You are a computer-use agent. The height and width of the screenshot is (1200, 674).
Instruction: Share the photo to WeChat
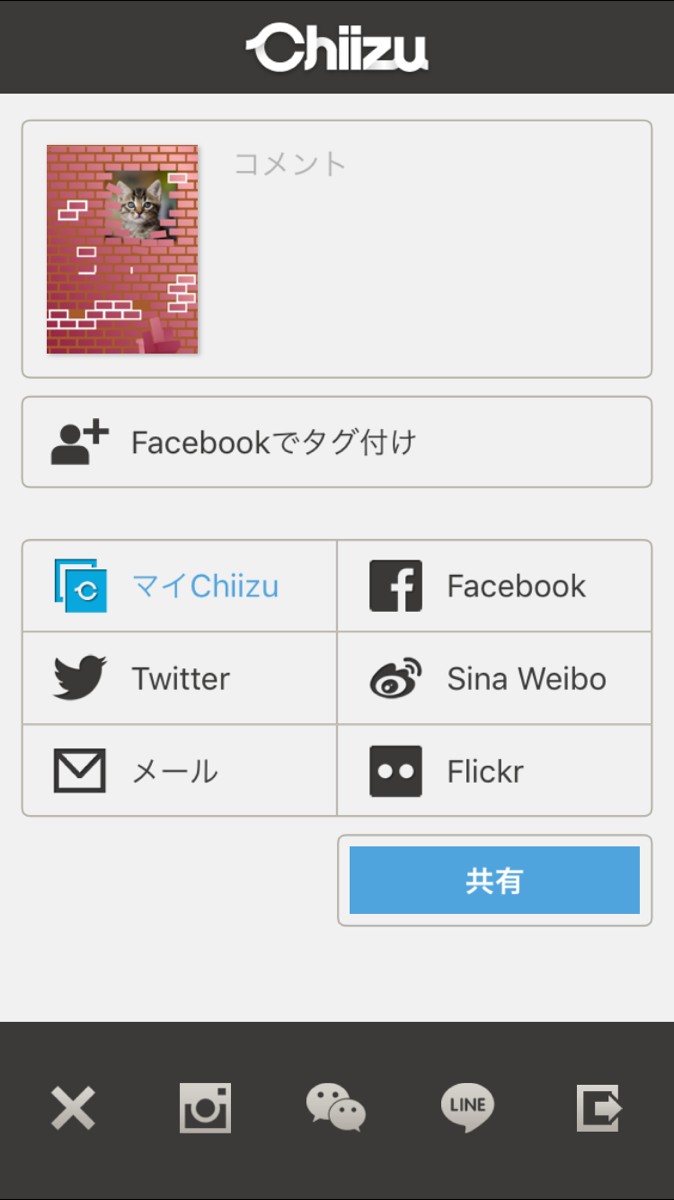tap(336, 1108)
